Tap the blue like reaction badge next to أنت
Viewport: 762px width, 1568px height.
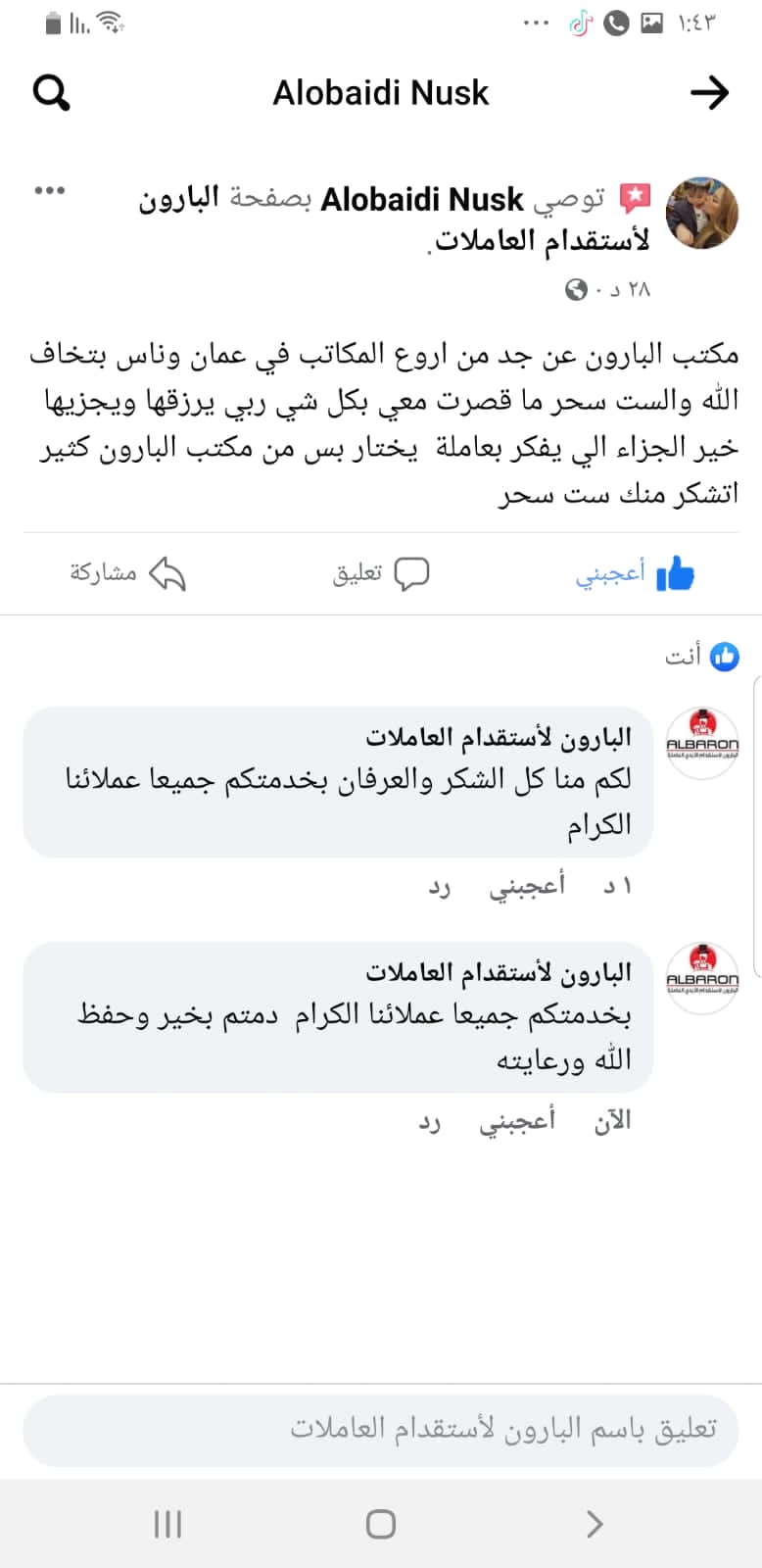tap(725, 656)
